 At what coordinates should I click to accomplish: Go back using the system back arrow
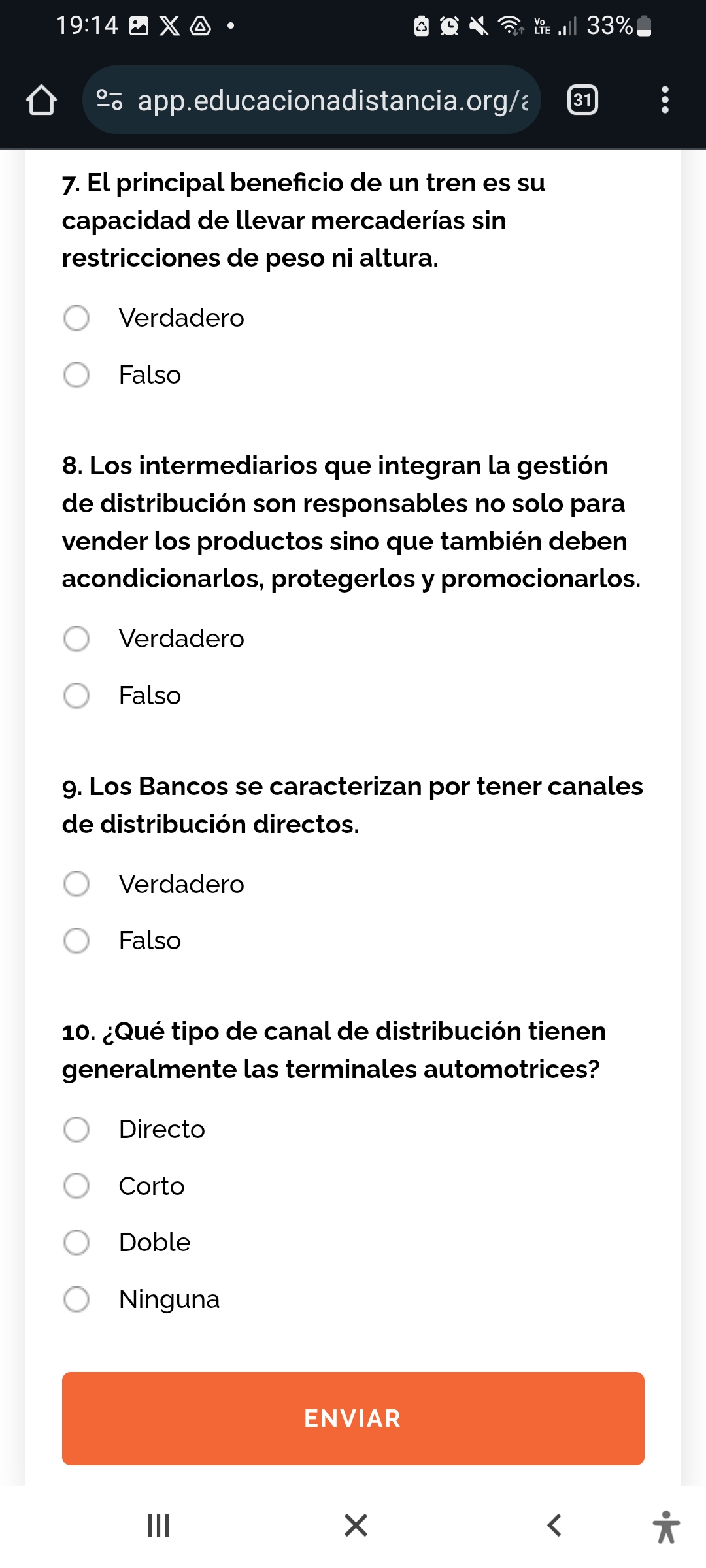(554, 1526)
